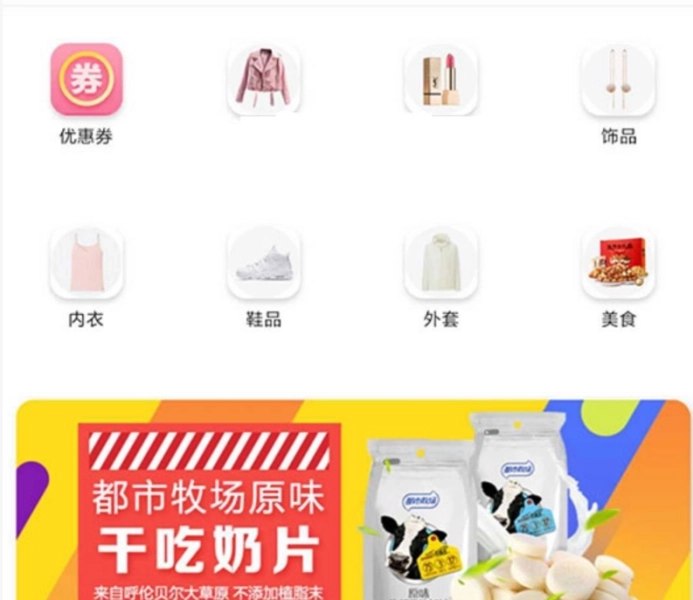Open the 都市牧场 干吃奶片 banner
Screen dimensions: 693x600
(x=352, y=500)
